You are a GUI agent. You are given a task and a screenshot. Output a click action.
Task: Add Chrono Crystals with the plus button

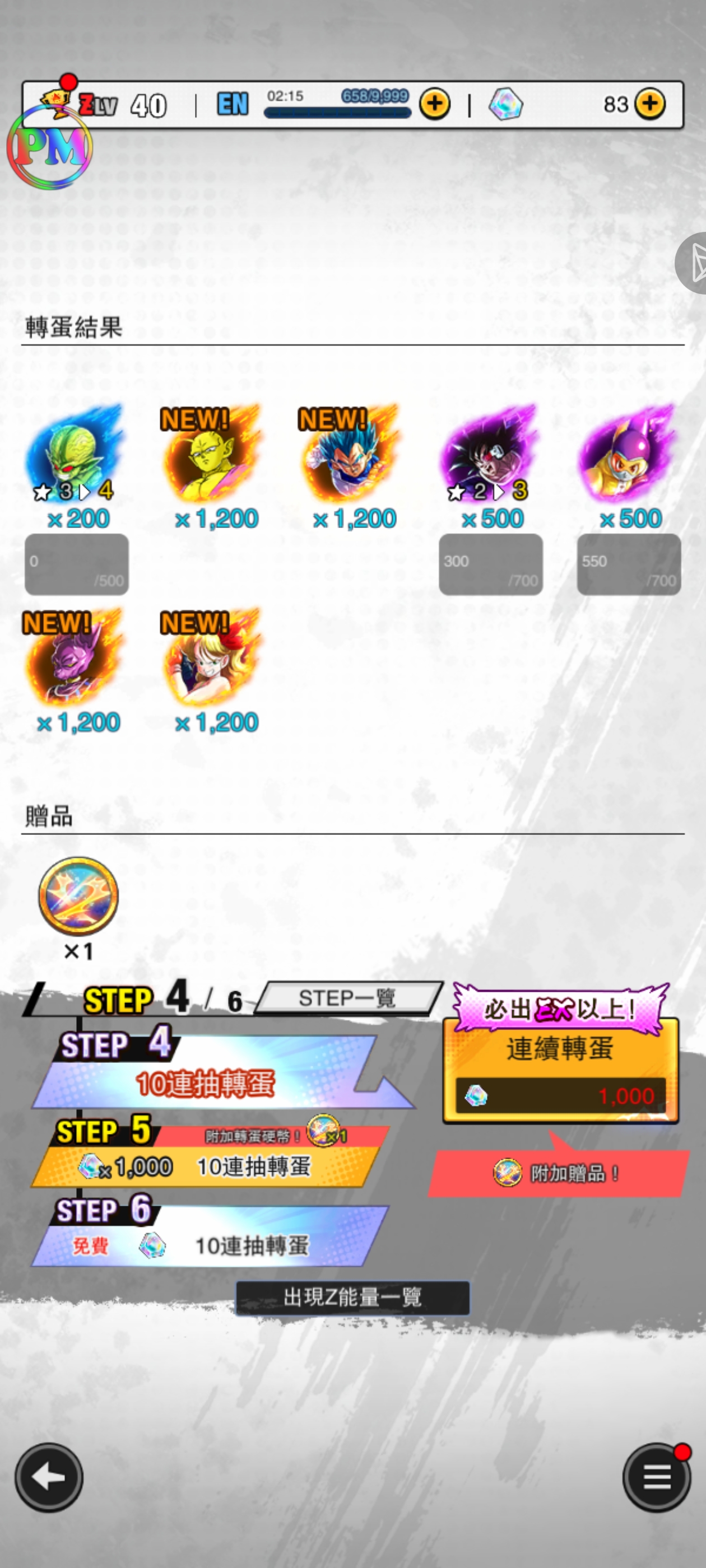tap(650, 104)
